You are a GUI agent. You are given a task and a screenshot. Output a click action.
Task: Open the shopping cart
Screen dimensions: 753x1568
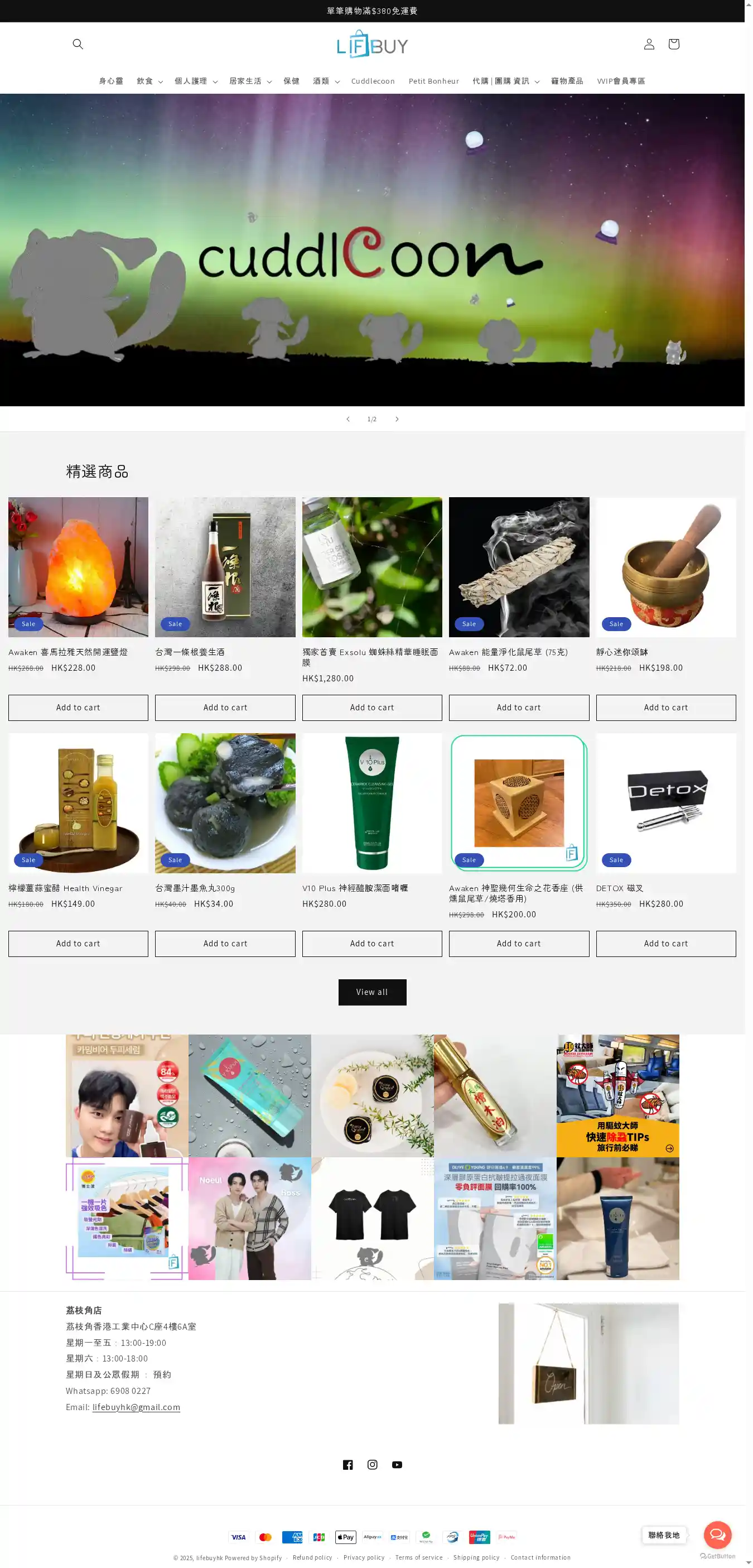tap(673, 44)
